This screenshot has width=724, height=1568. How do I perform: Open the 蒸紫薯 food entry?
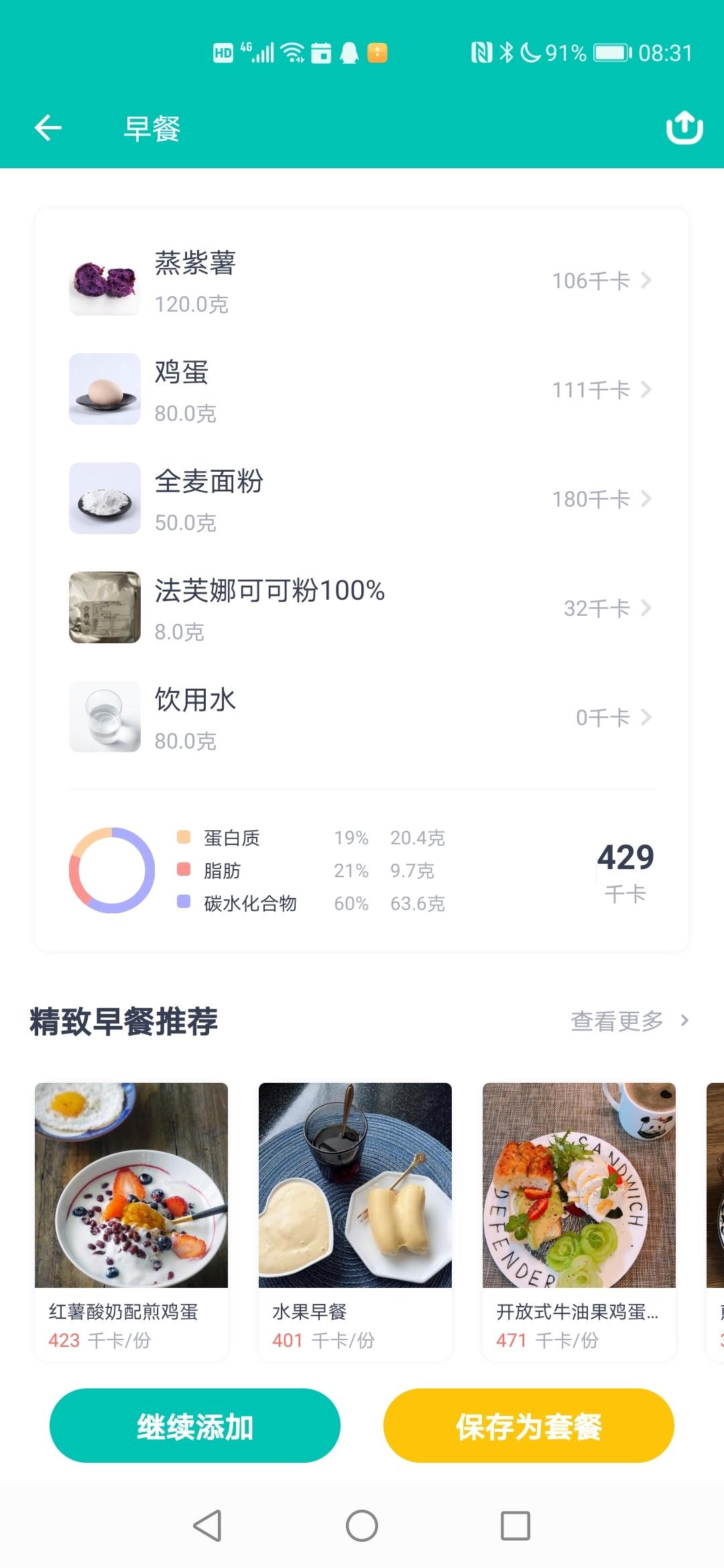(x=361, y=281)
